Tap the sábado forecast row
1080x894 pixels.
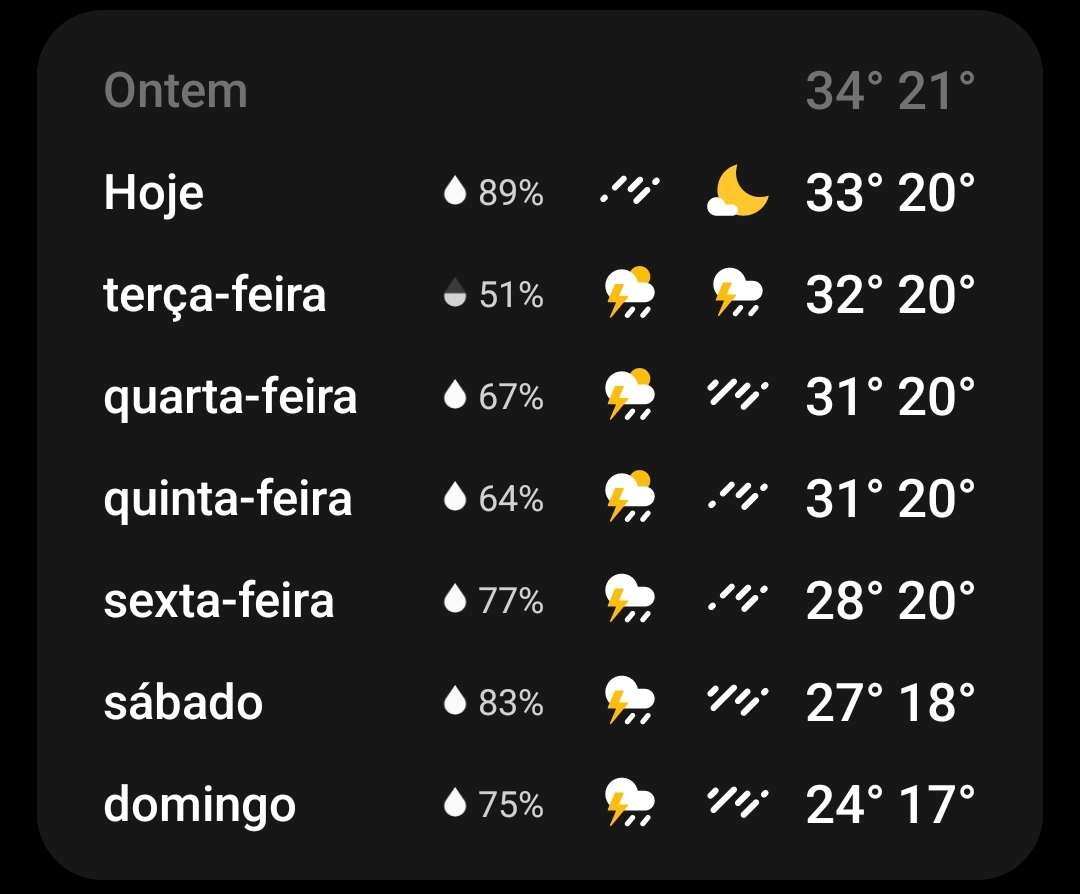click(540, 702)
